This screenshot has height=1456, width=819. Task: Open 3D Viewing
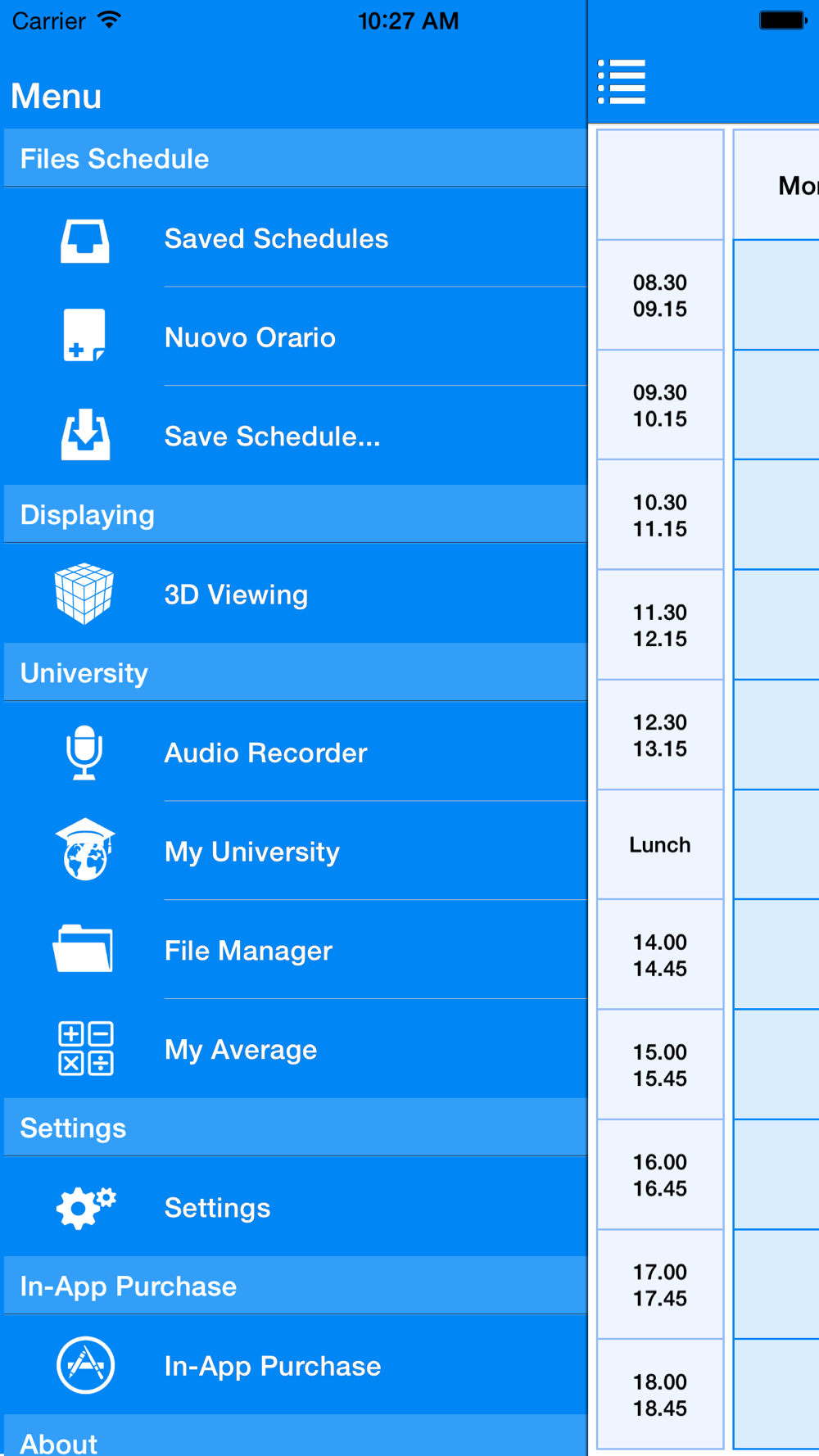295,595
